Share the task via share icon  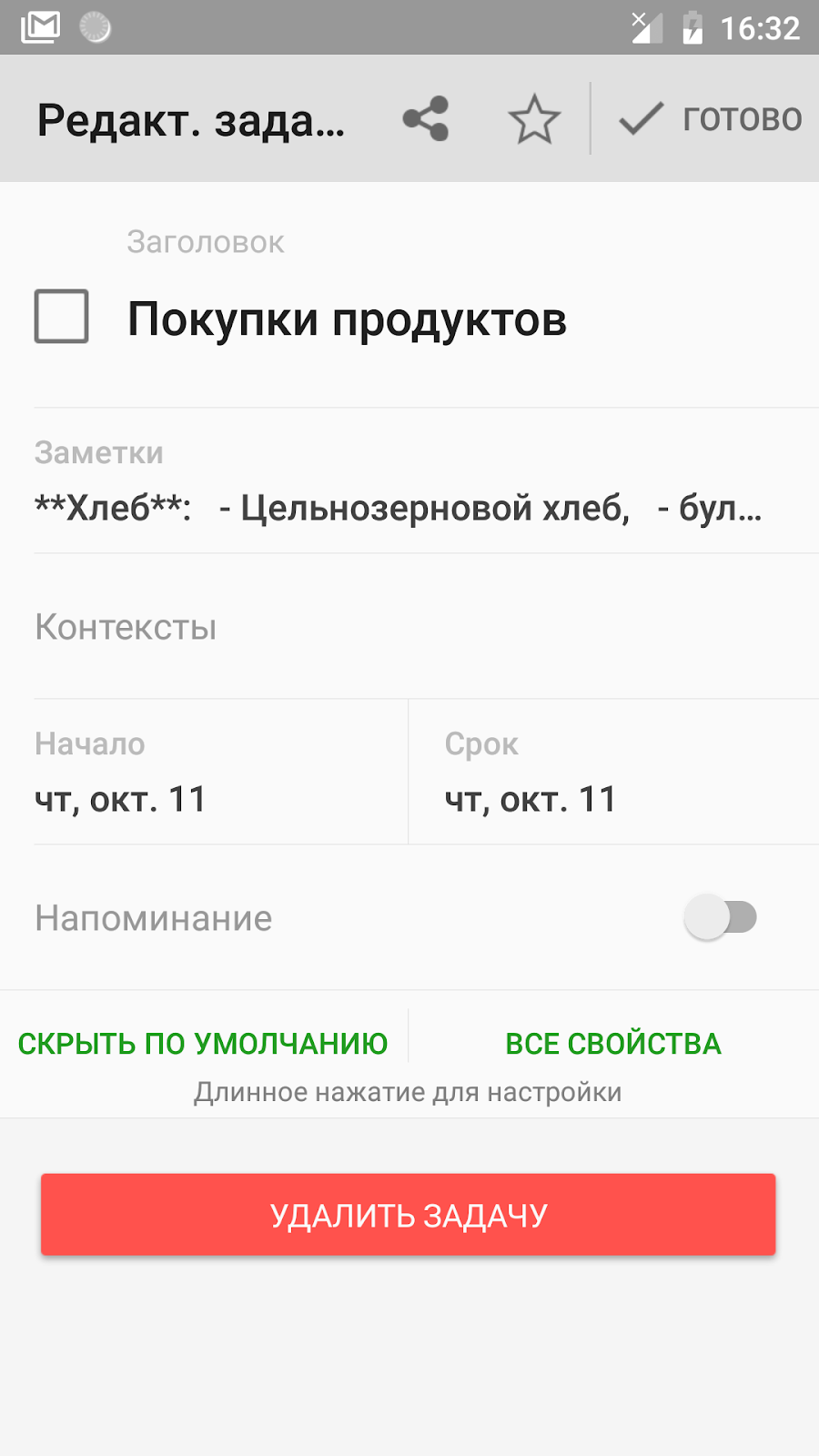click(x=426, y=119)
